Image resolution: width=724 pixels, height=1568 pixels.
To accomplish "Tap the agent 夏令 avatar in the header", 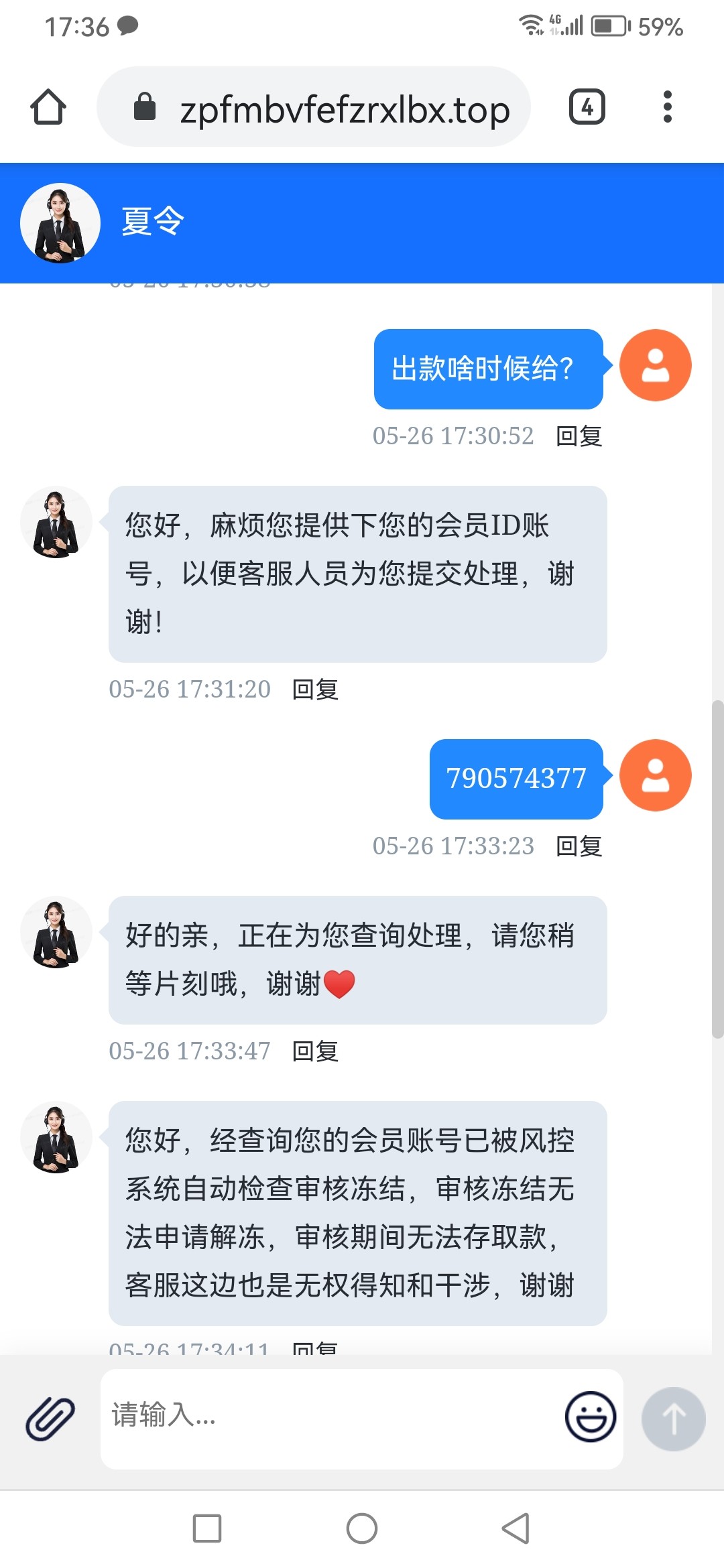I will 60,223.
